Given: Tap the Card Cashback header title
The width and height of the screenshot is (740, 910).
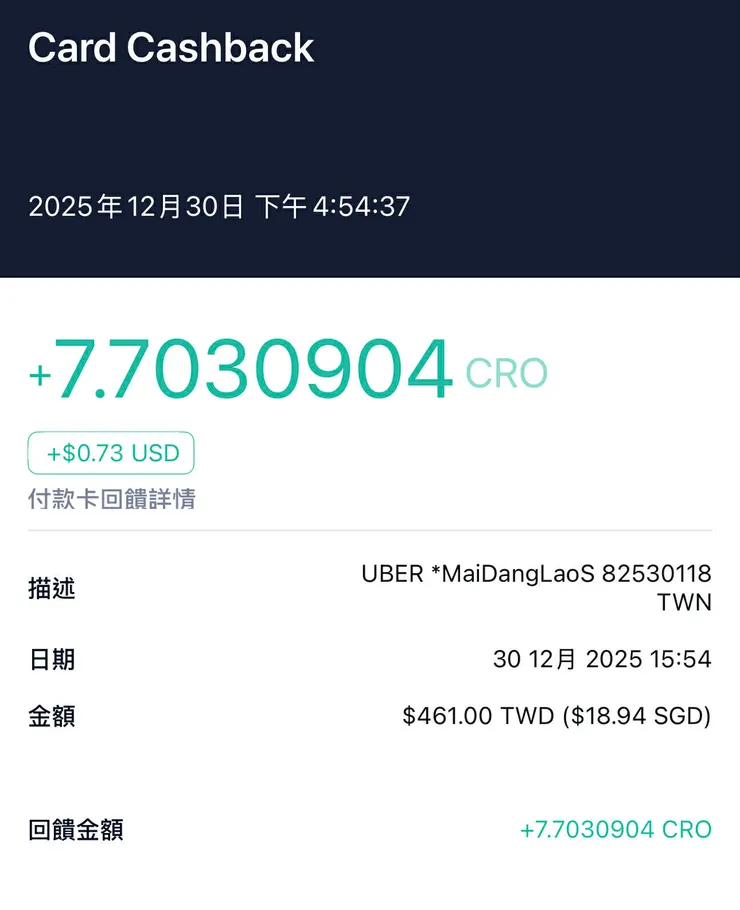Looking at the screenshot, I should (171, 47).
